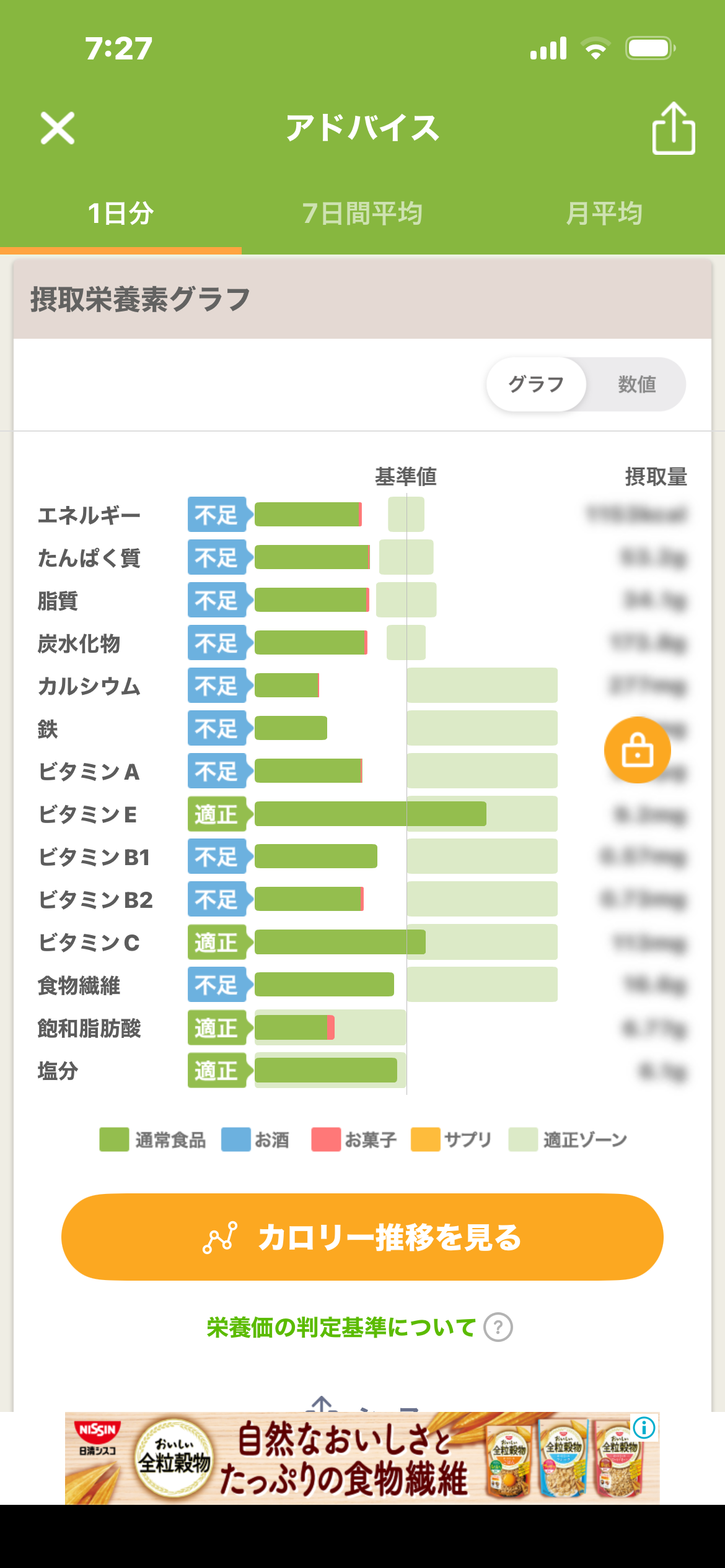This screenshot has width=725, height=1568.
Task: Open 栄養価の判定基準について link
Action: [x=359, y=1327]
